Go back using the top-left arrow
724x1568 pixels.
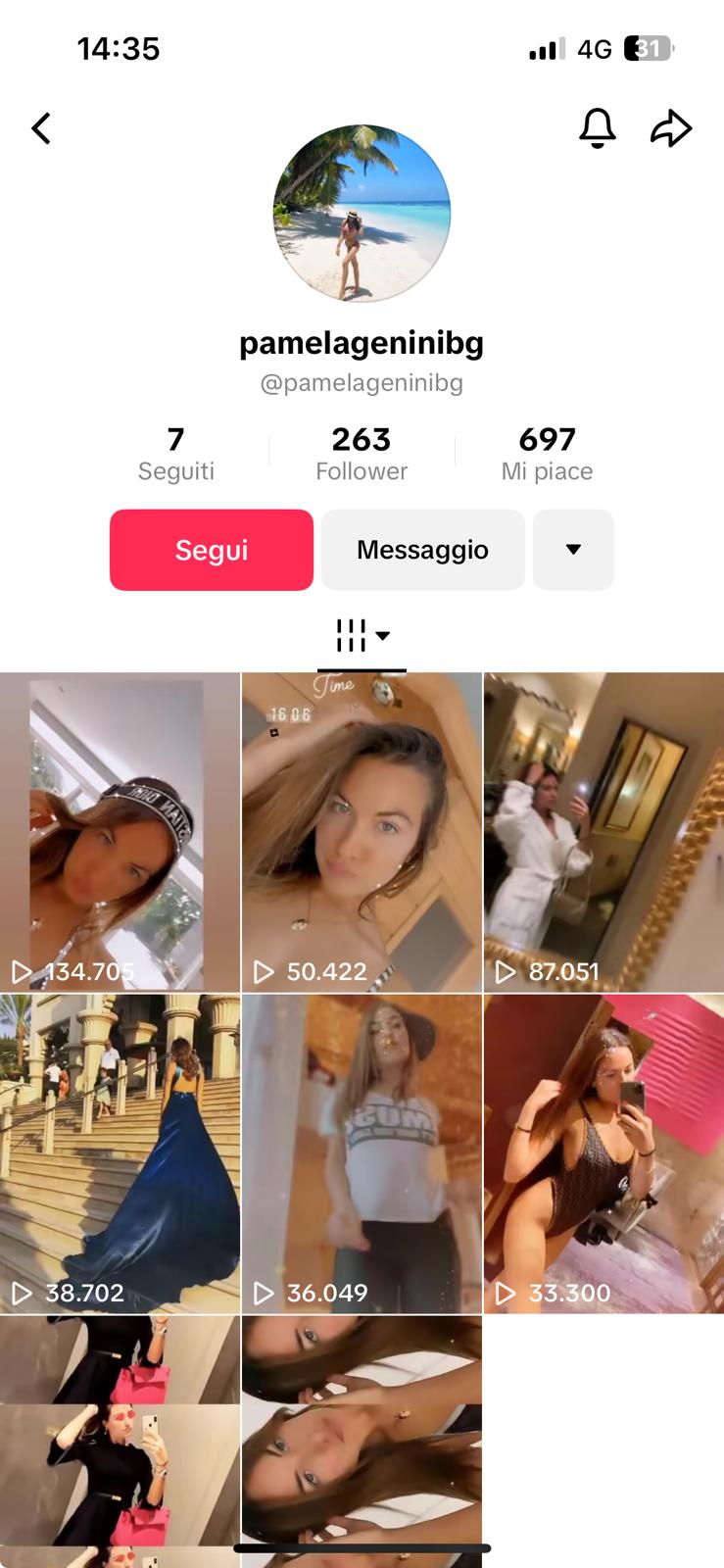coord(41,128)
